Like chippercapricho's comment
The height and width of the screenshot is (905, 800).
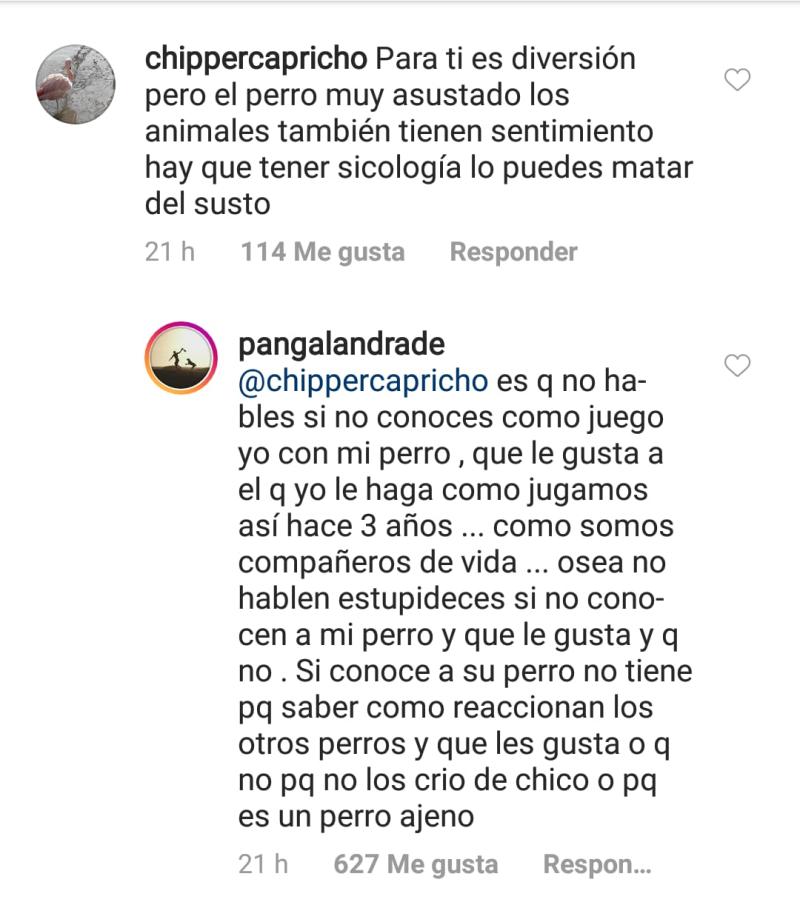(x=737, y=80)
